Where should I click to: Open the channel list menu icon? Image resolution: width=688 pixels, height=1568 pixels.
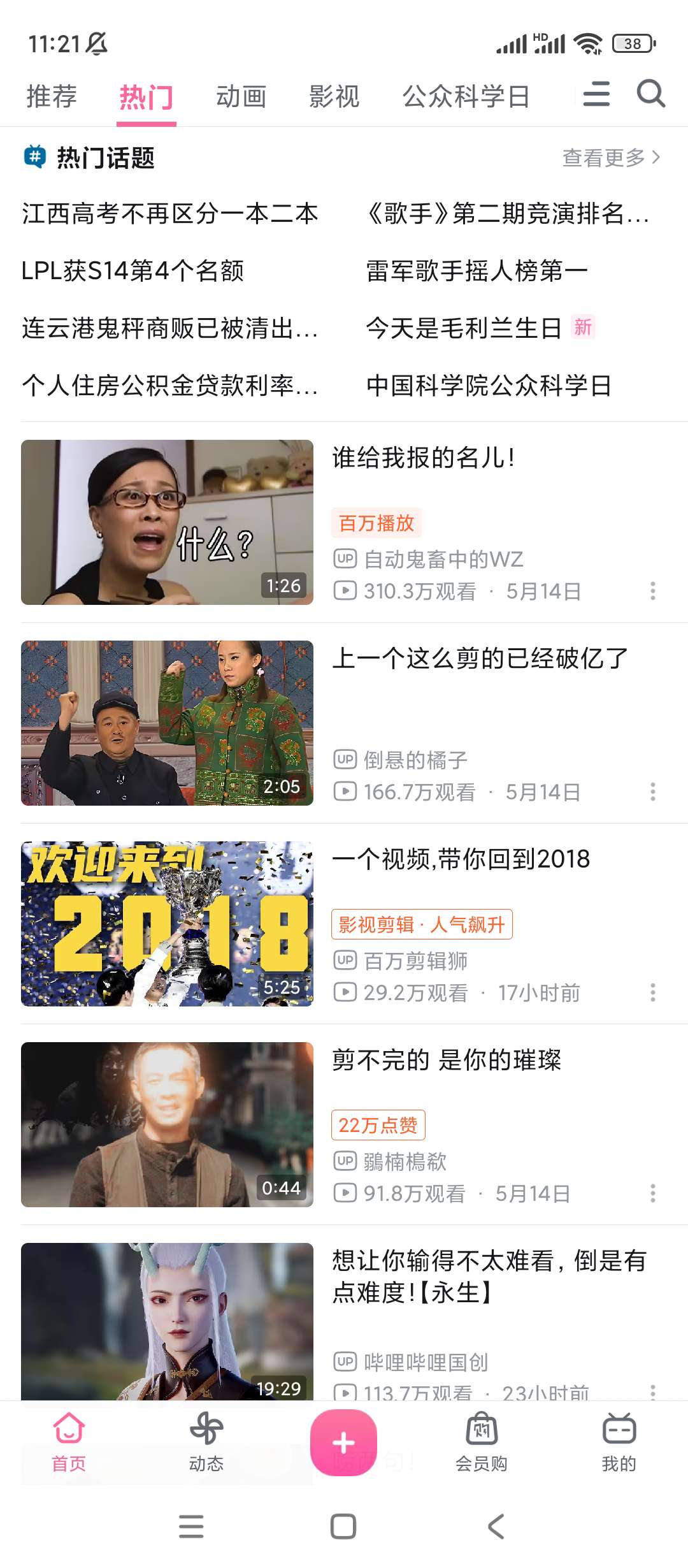coord(596,94)
